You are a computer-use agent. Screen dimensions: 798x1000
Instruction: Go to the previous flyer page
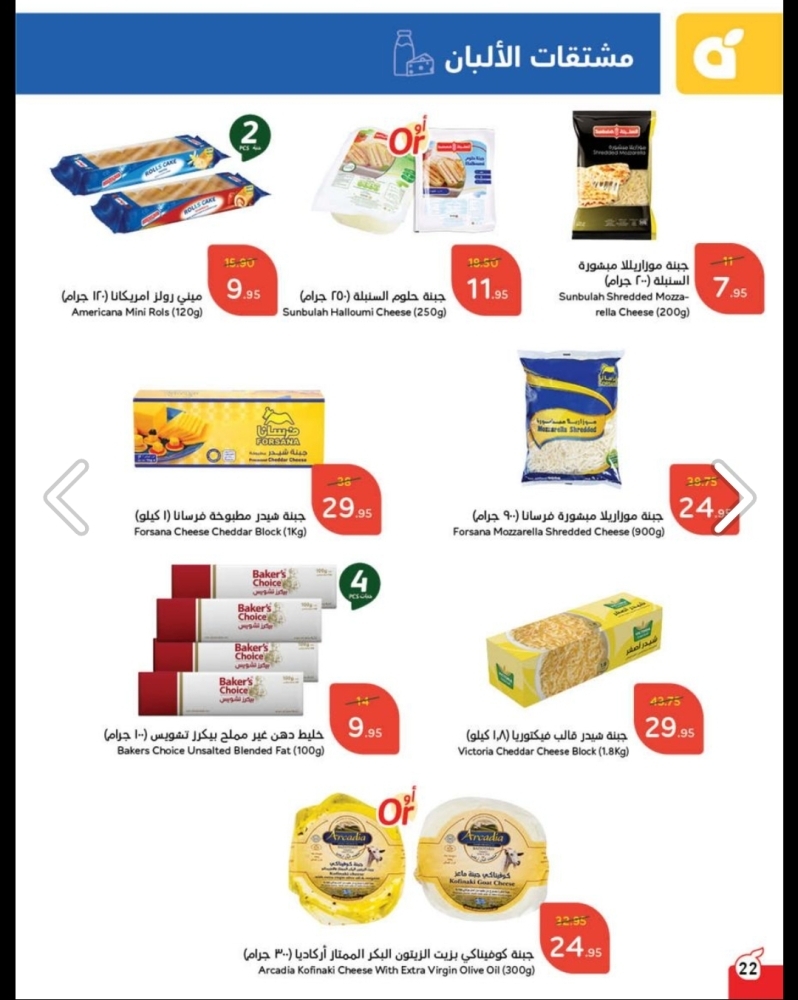(x=67, y=496)
